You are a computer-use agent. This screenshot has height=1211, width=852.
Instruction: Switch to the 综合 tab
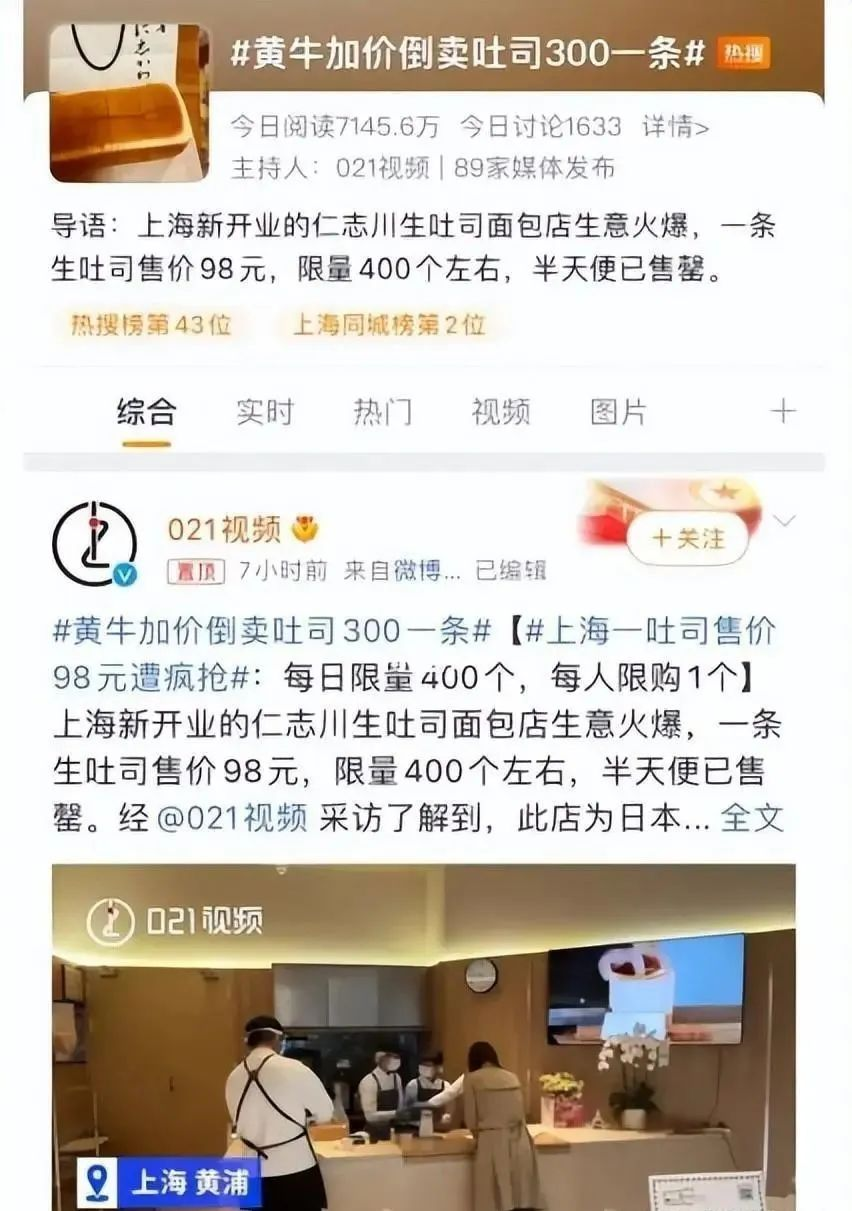pos(146,412)
